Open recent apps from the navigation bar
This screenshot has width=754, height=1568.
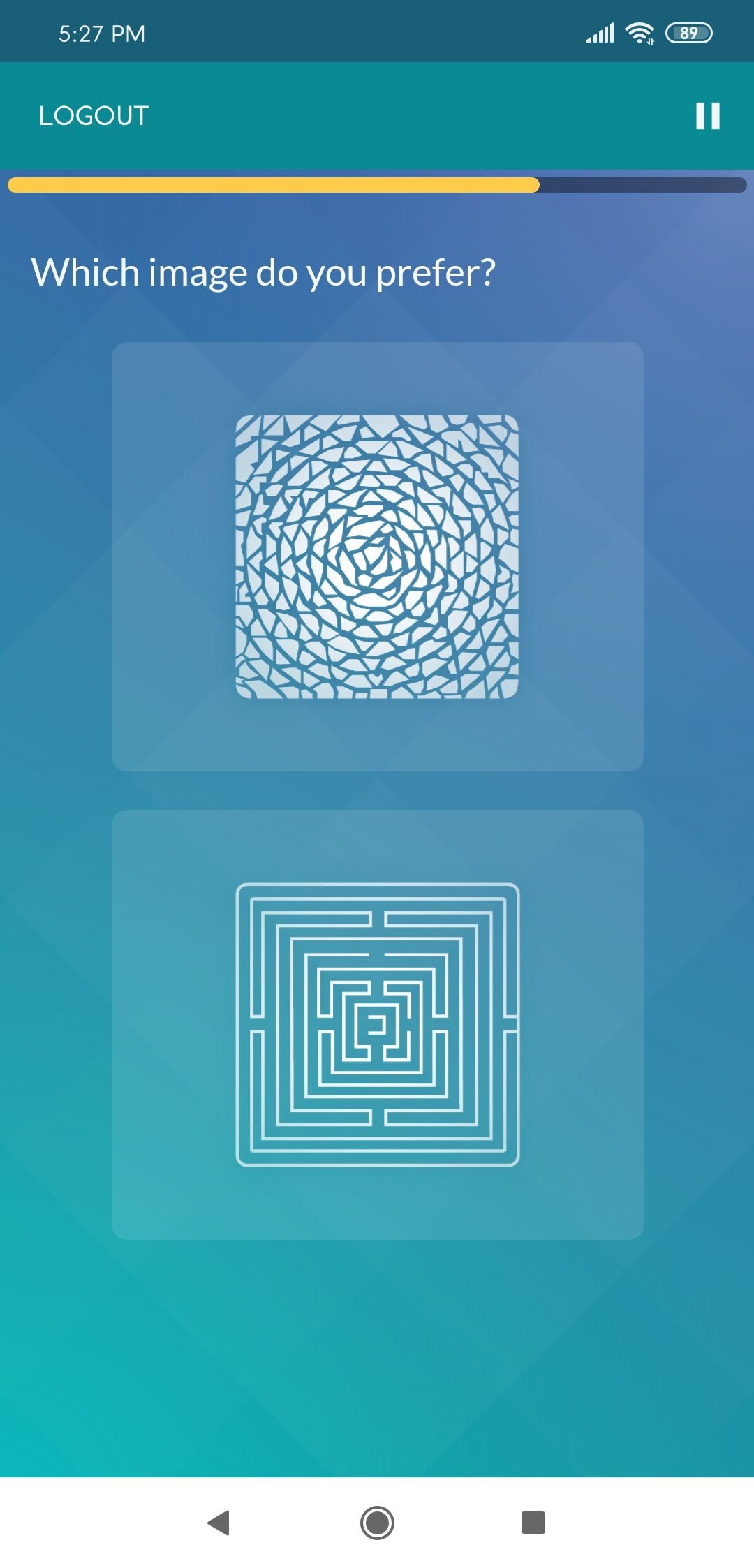click(x=533, y=1522)
